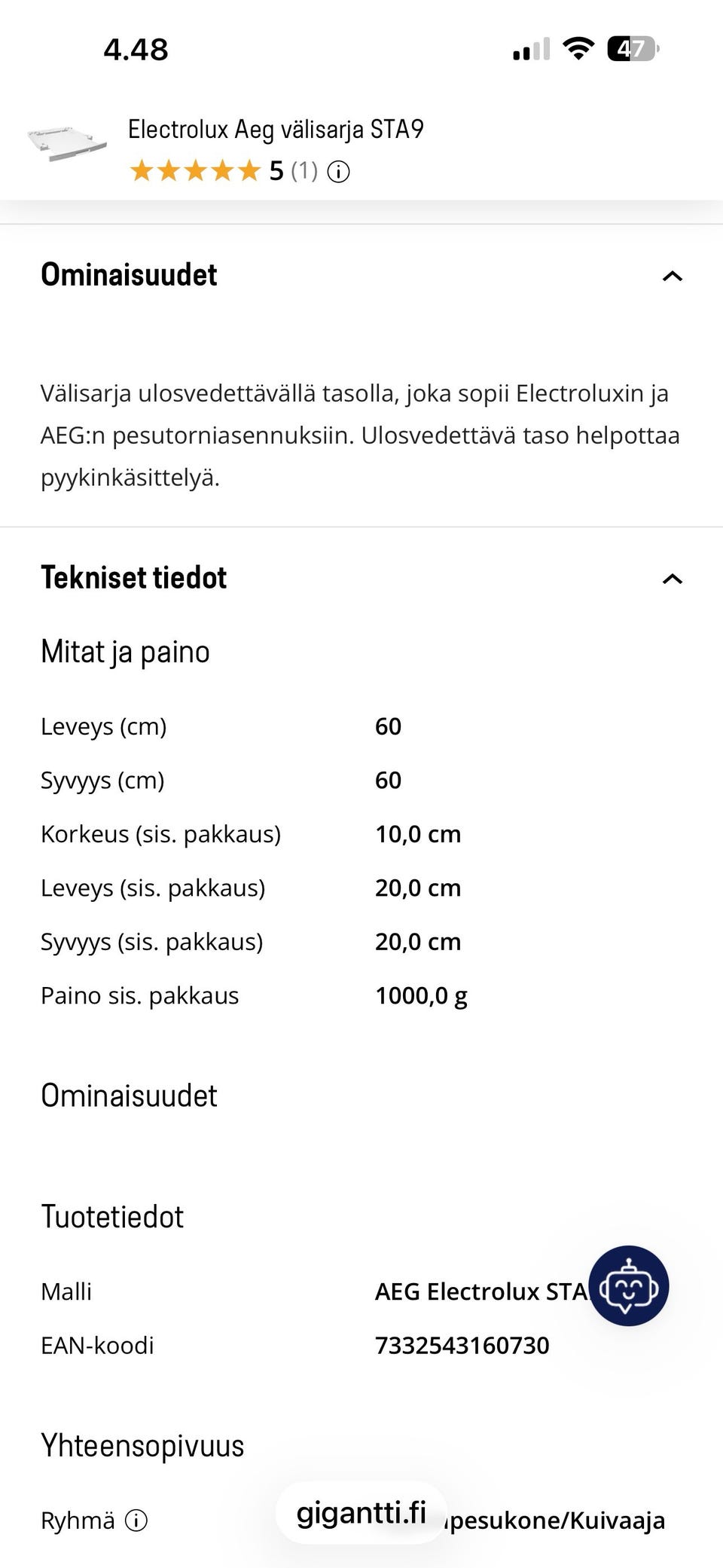Open the pesukone/Kuivaaja link
Screen dimensions: 723x1568
click(554, 1519)
